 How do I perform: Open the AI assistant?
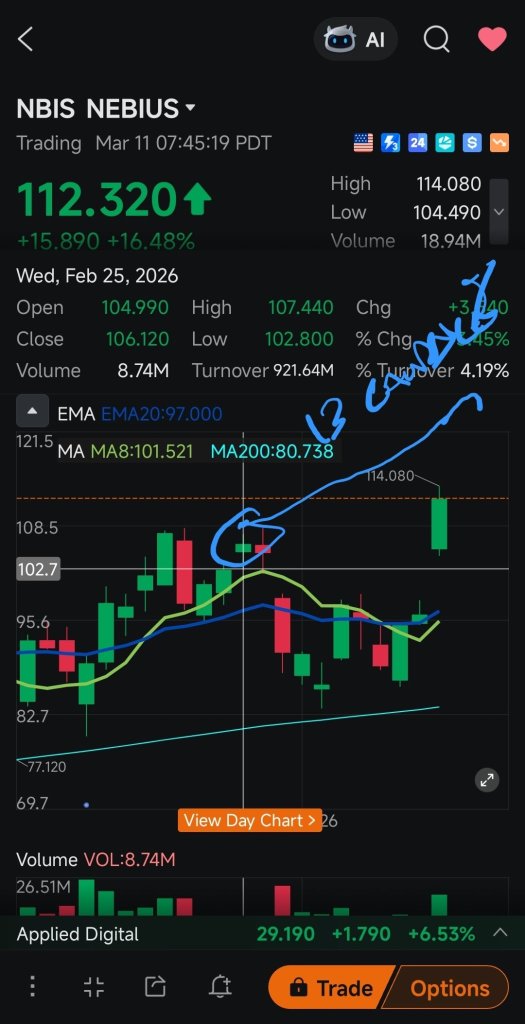pyautogui.click(x=355, y=39)
